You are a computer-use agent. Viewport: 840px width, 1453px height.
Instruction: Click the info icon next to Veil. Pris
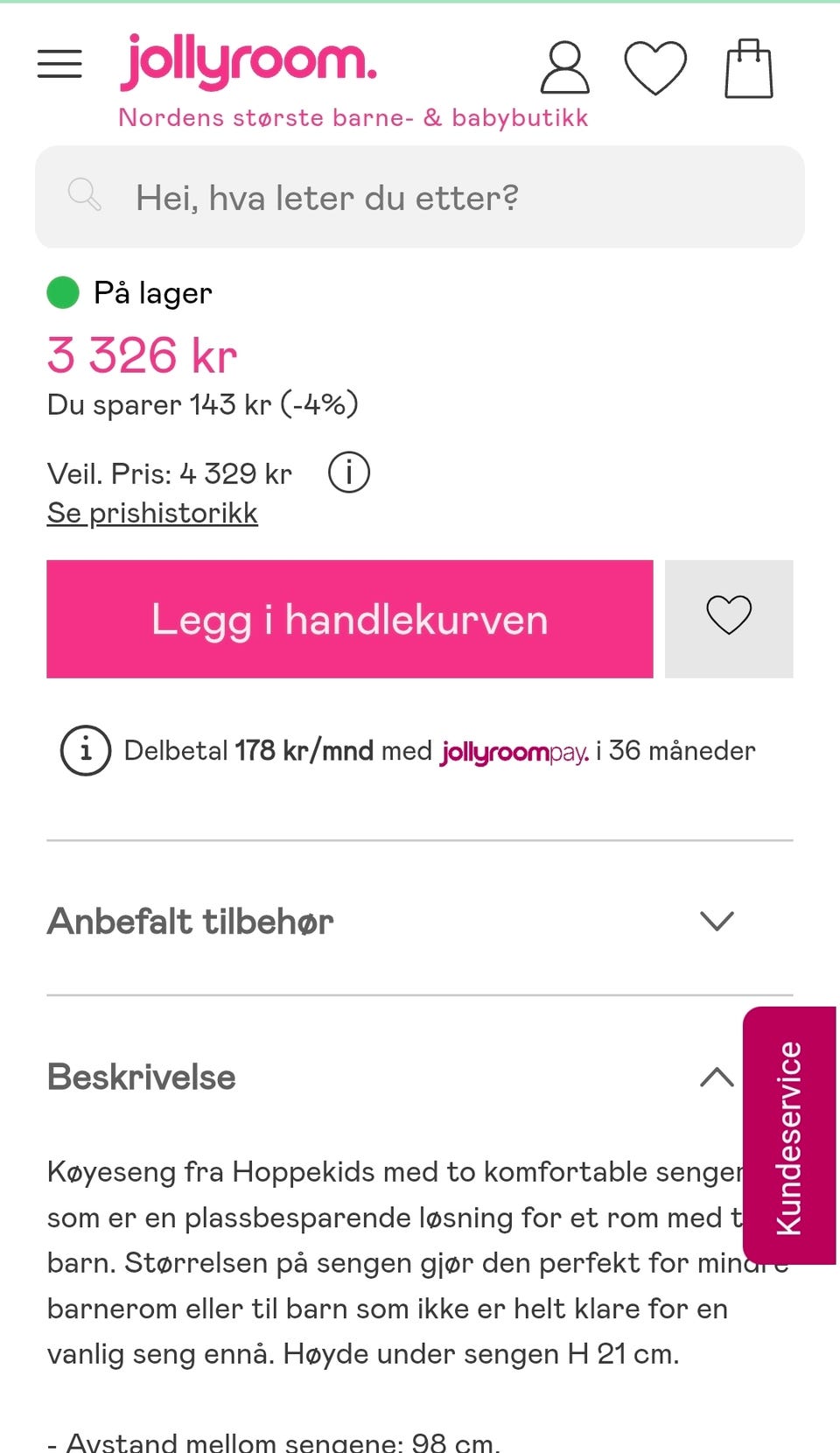347,473
